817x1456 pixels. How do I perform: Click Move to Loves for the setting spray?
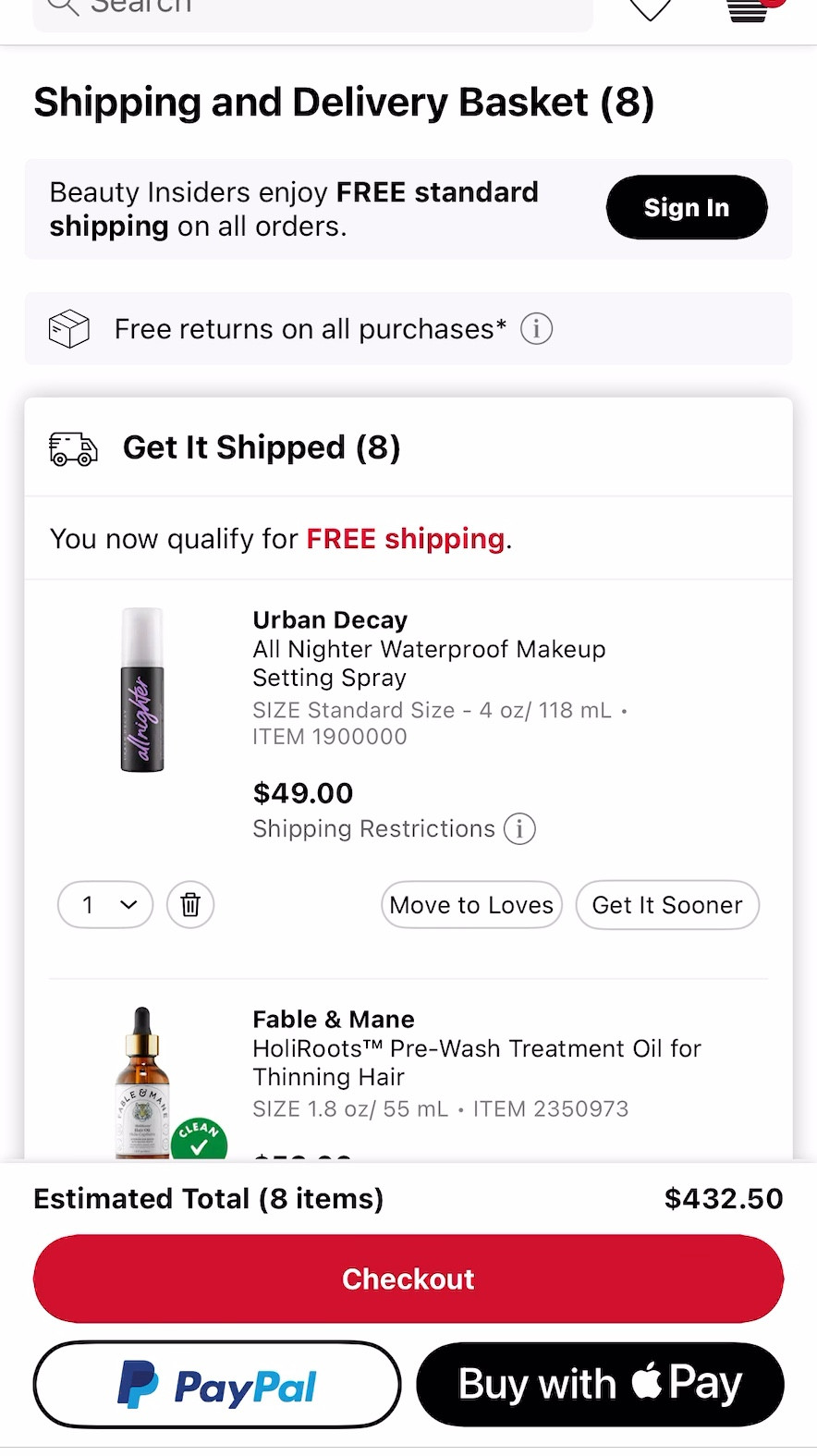click(x=471, y=905)
